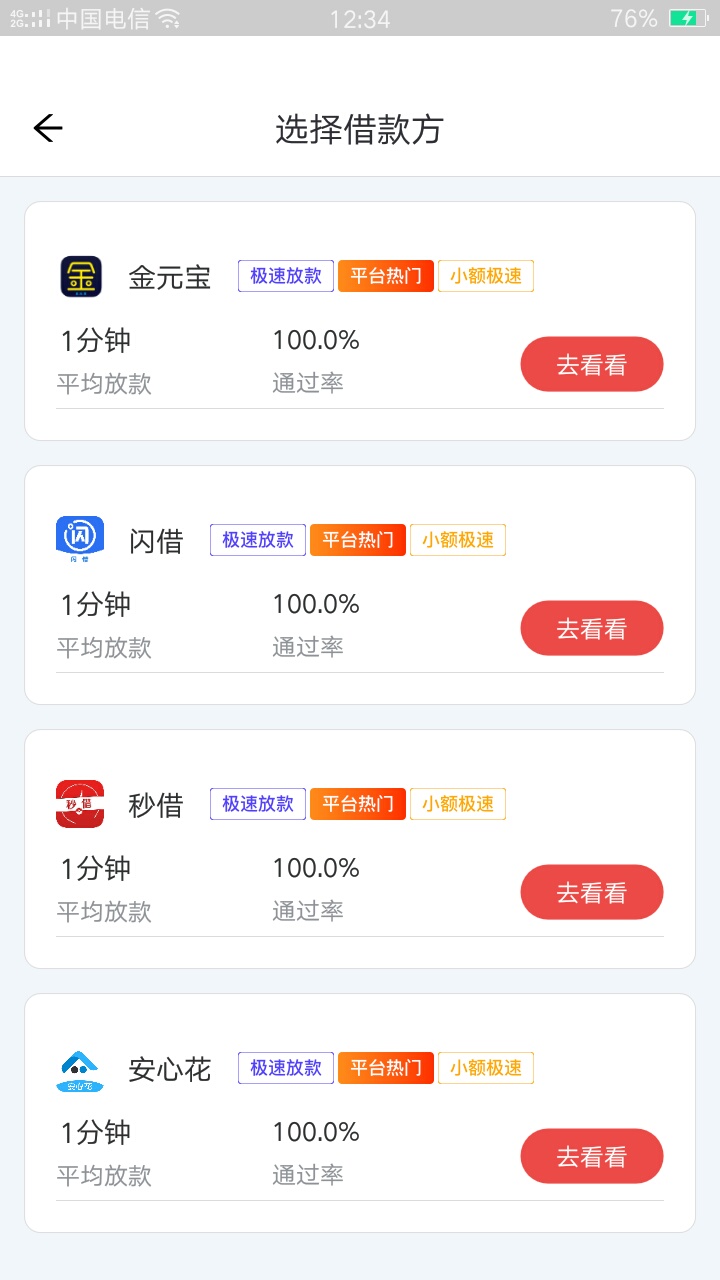Open the 金元宝 lender card
This screenshot has width=720, height=1280.
(x=360, y=321)
